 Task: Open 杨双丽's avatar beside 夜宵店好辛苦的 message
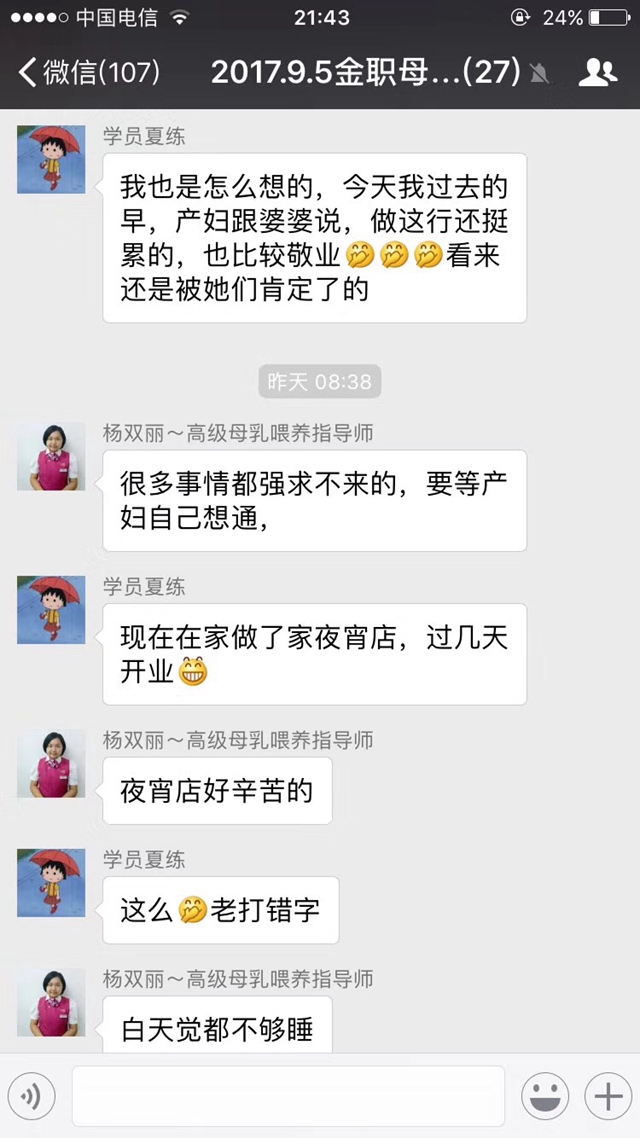51,764
